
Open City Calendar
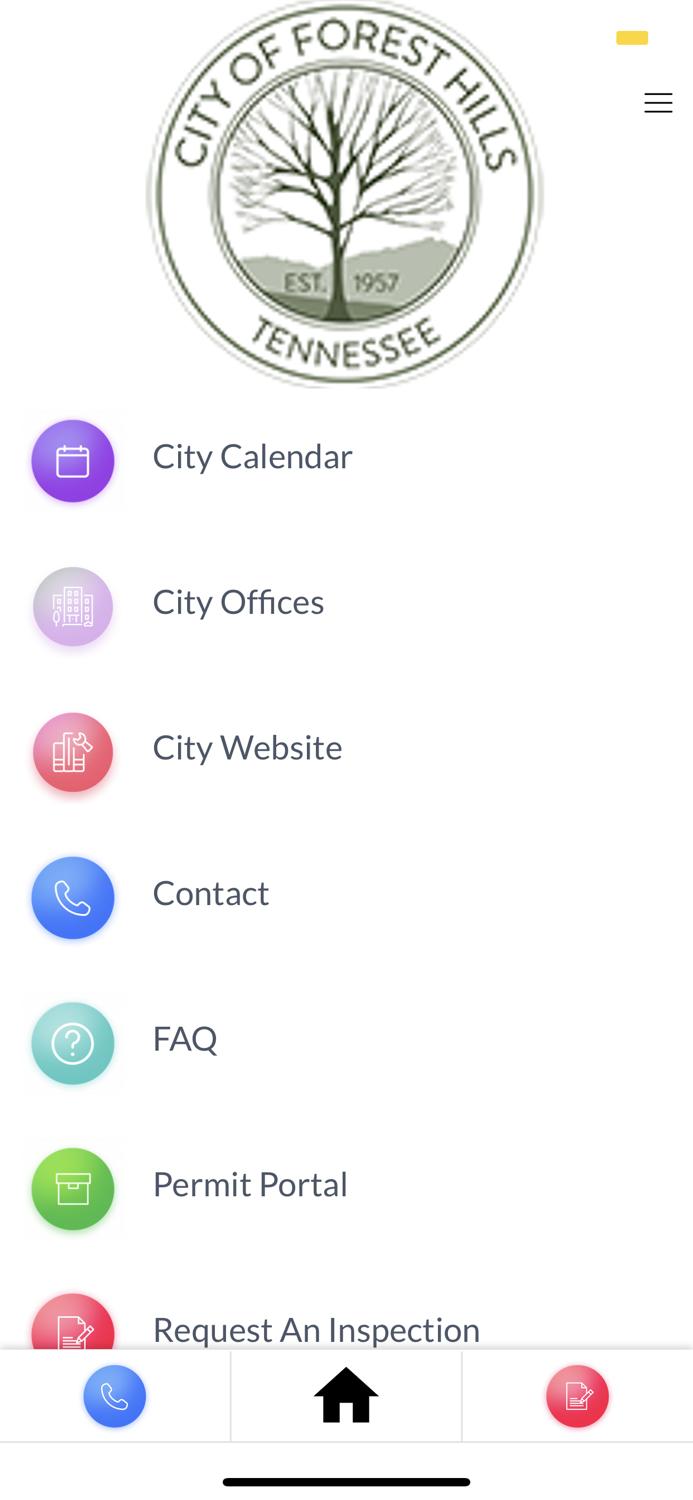click(x=346, y=459)
